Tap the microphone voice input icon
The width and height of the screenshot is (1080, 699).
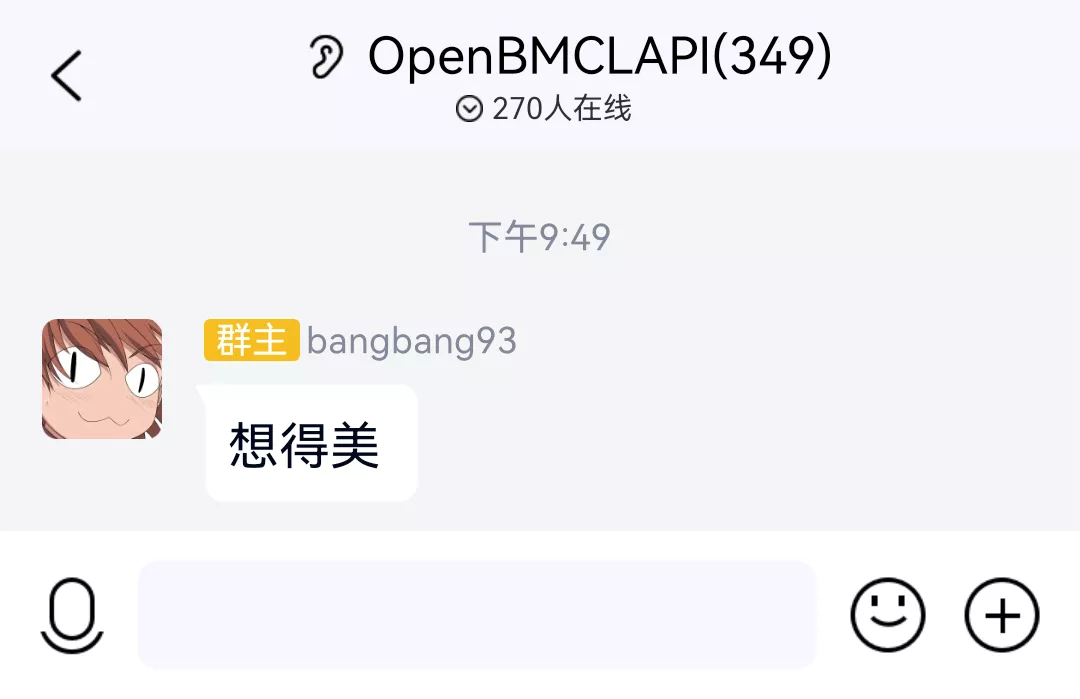pos(72,615)
